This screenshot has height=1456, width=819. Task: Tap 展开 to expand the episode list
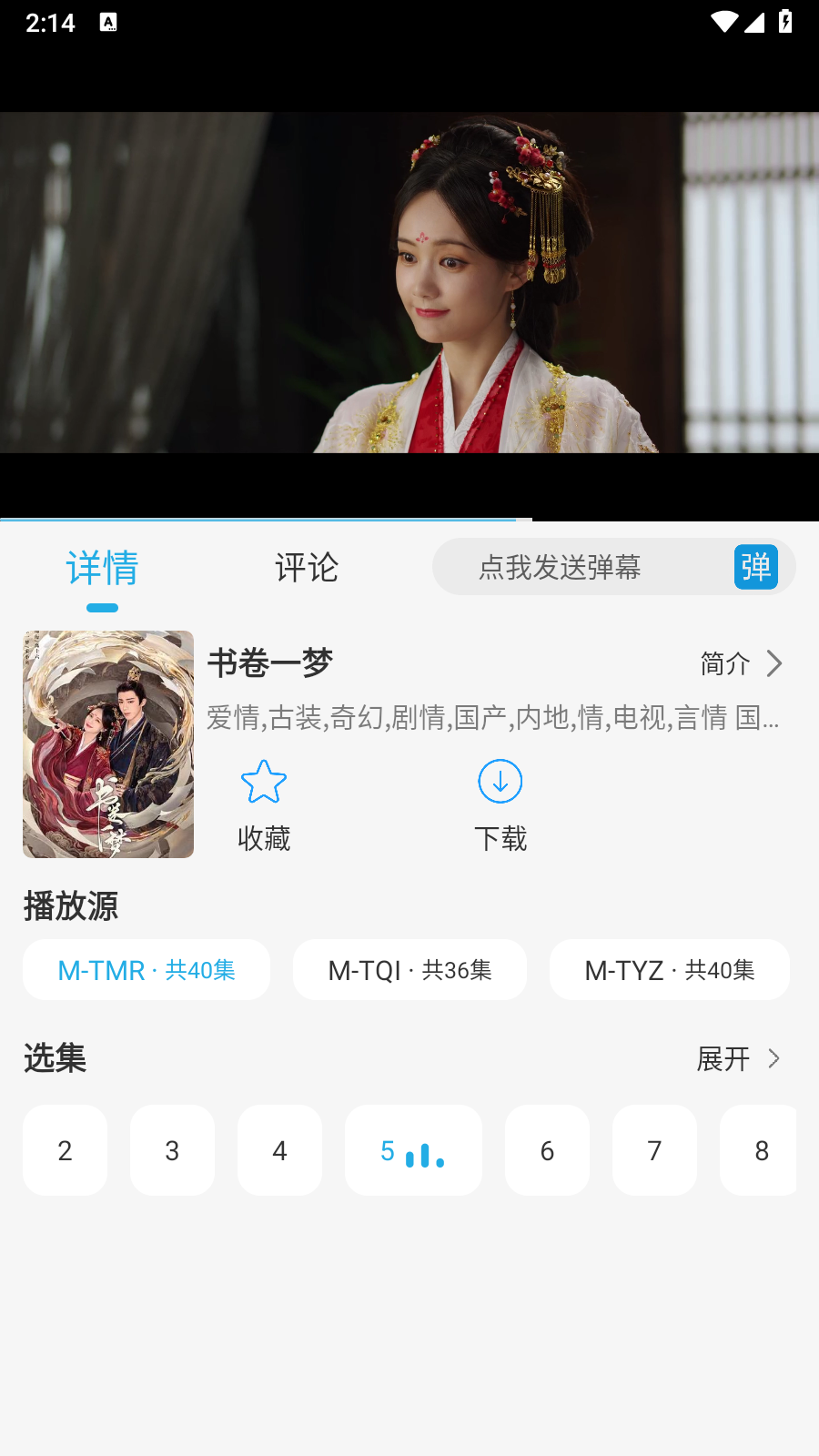click(x=723, y=1058)
